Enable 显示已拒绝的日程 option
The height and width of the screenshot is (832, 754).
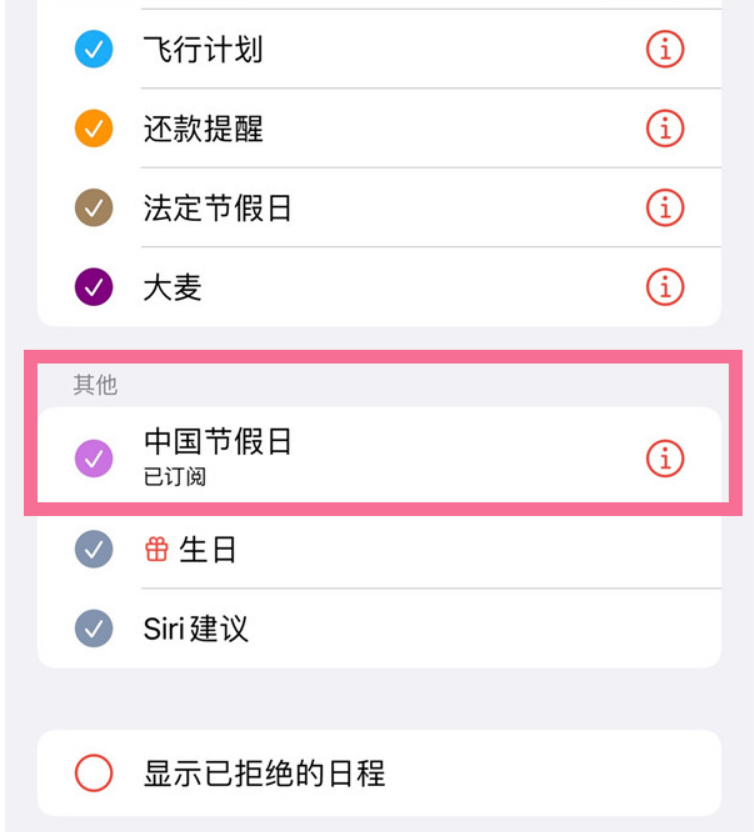(x=94, y=773)
